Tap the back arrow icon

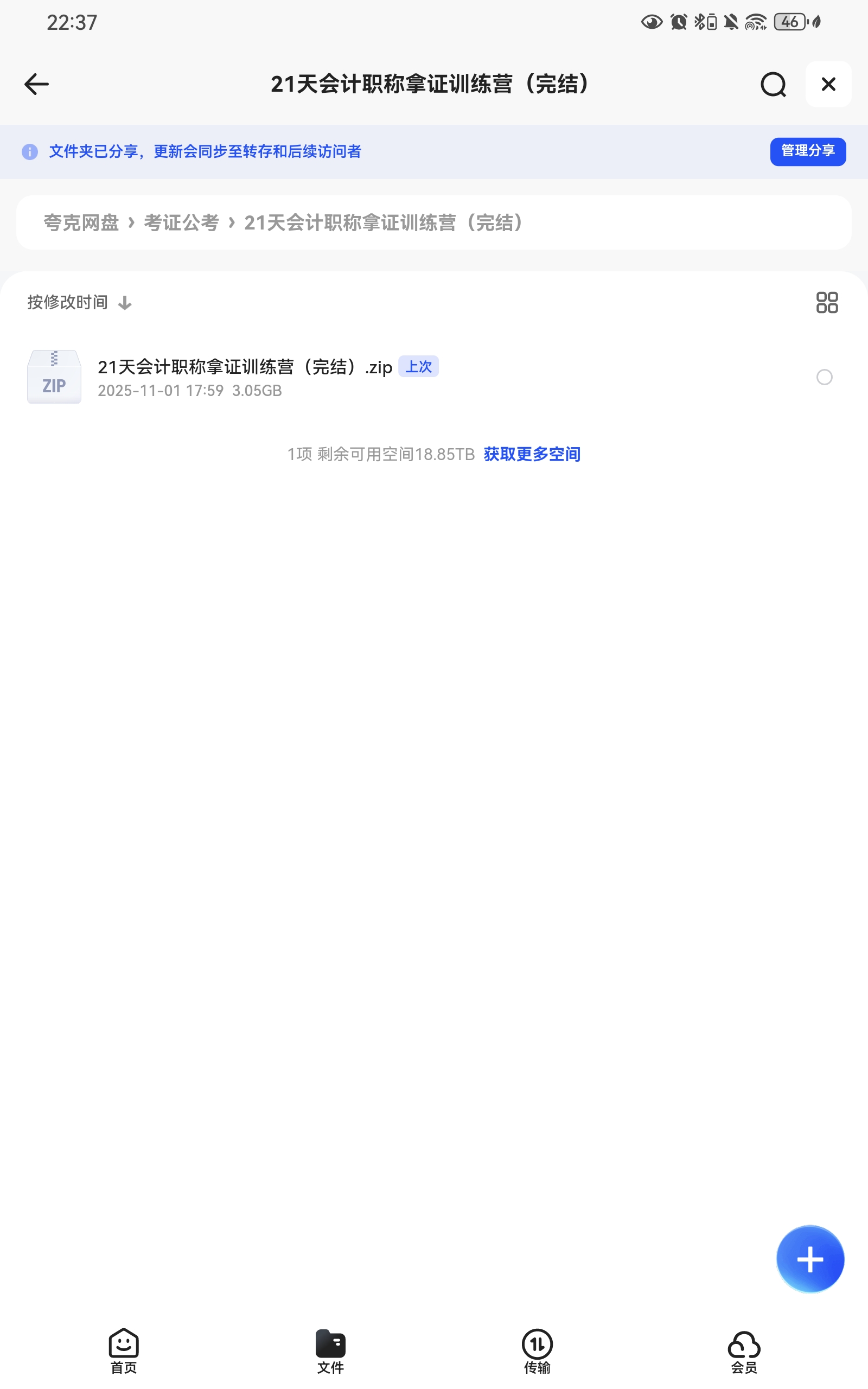click(37, 84)
